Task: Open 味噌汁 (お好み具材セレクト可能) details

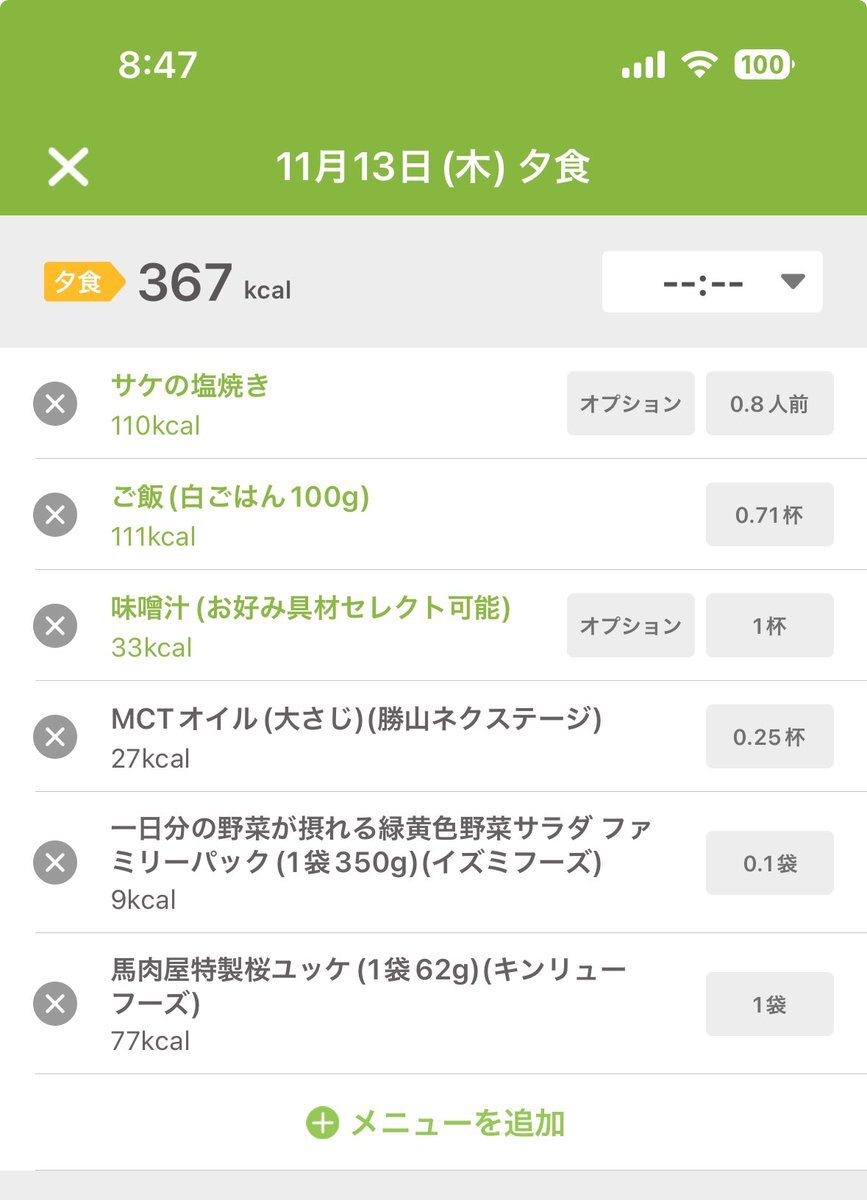Action: (x=310, y=608)
